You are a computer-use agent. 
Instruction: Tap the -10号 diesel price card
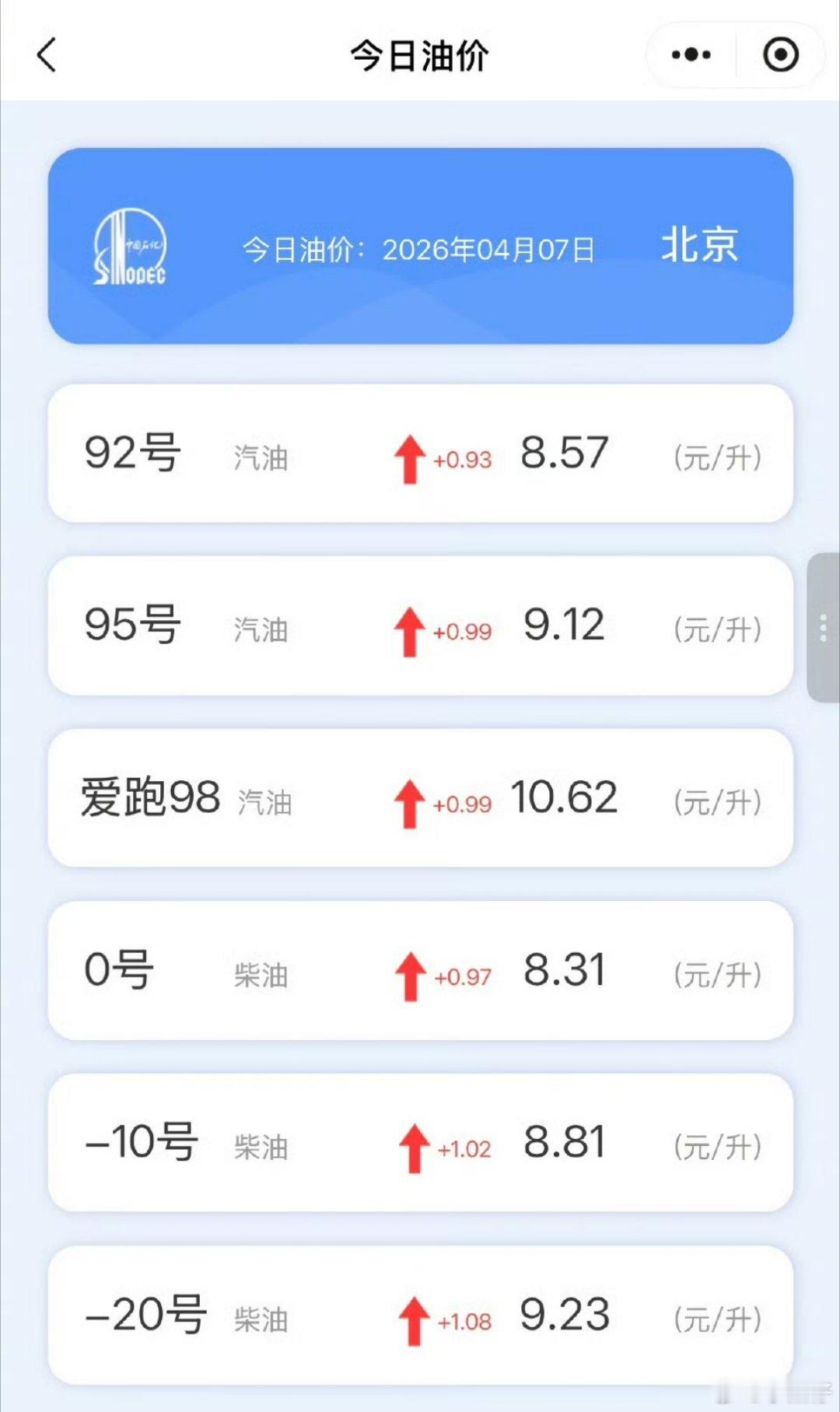[x=420, y=1141]
